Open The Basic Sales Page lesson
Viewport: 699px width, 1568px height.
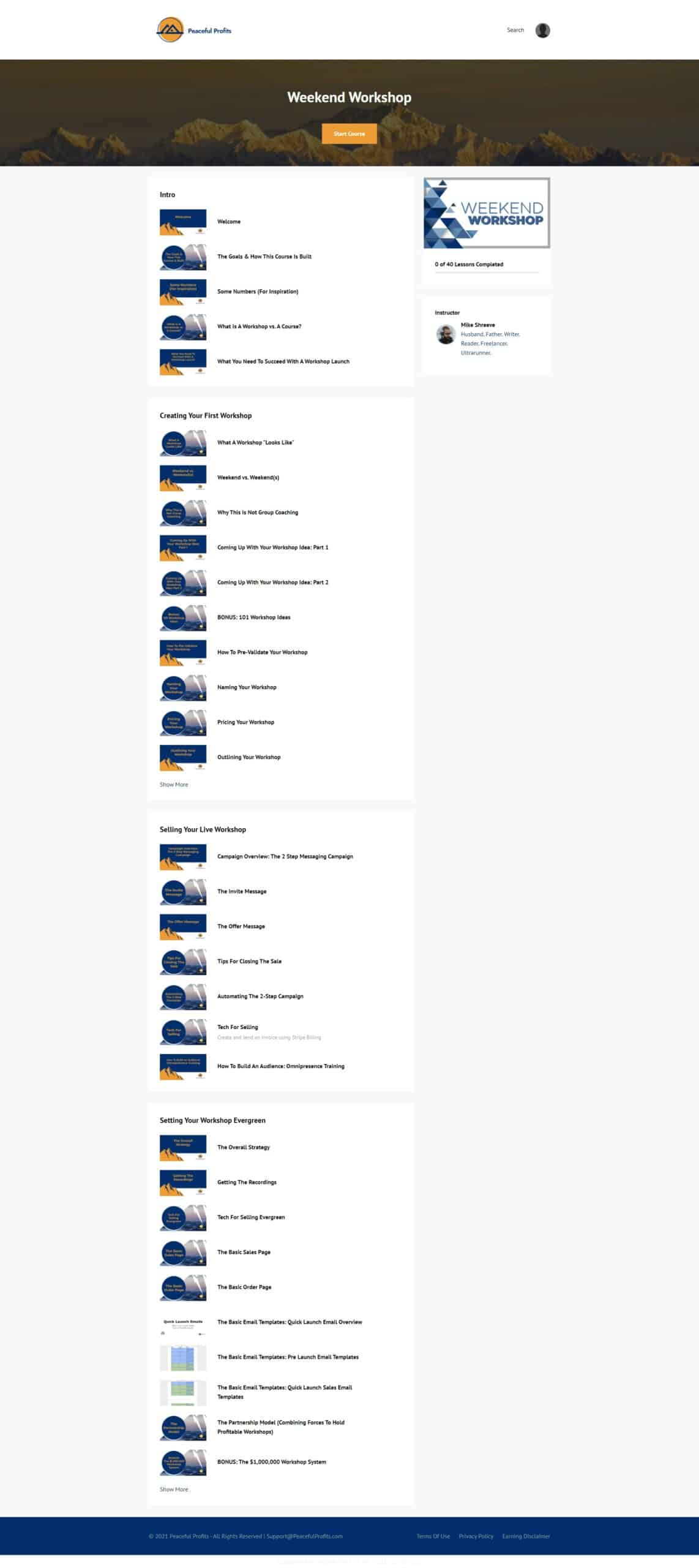(x=244, y=1252)
